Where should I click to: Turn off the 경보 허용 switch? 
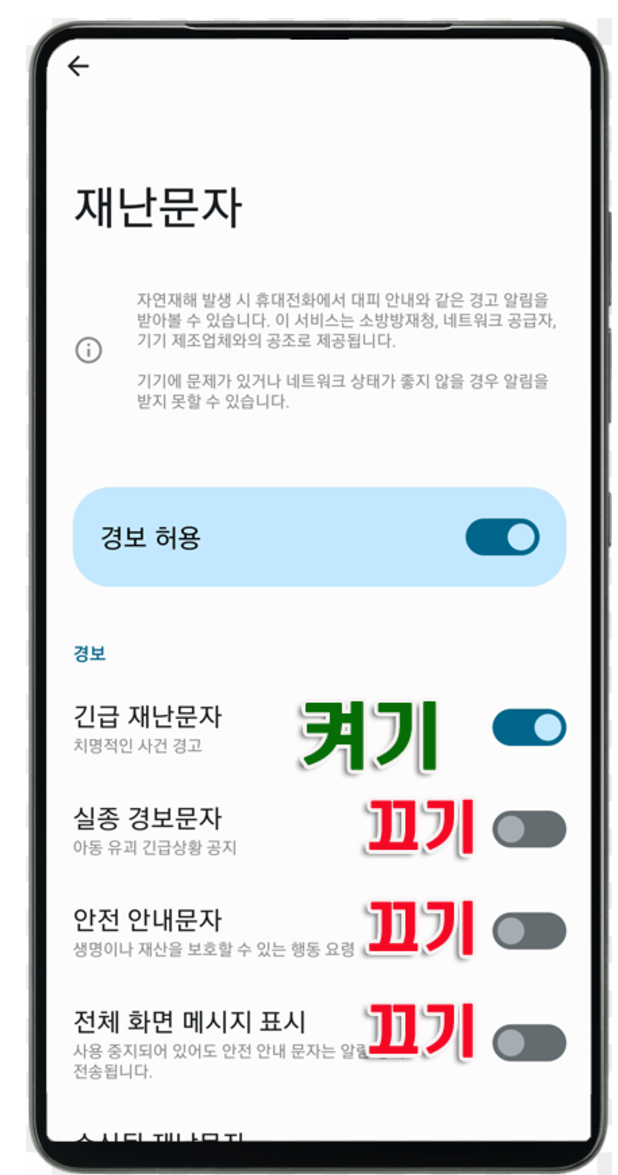pyautogui.click(x=502, y=537)
